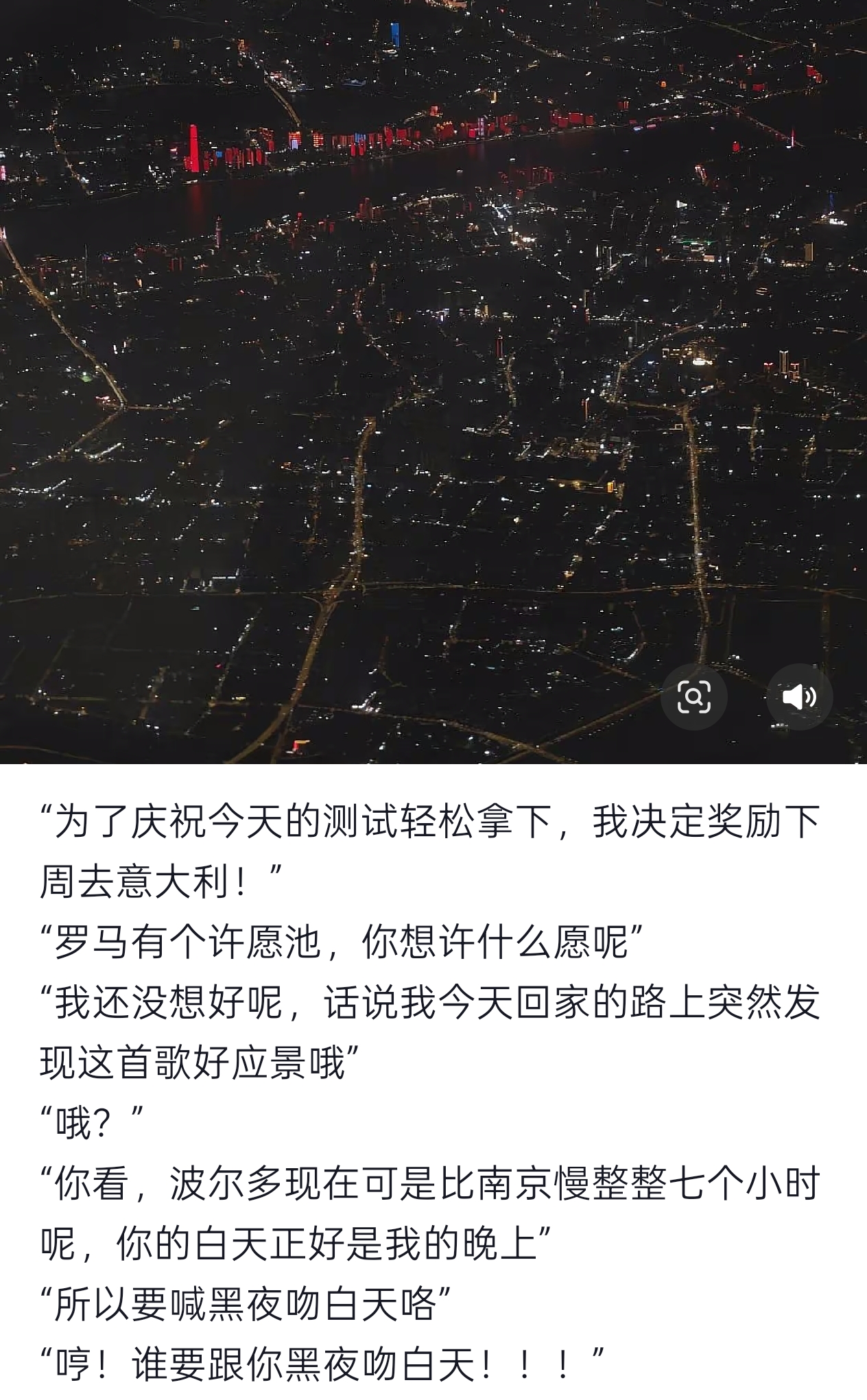Tap the image search lens icon

(x=693, y=697)
